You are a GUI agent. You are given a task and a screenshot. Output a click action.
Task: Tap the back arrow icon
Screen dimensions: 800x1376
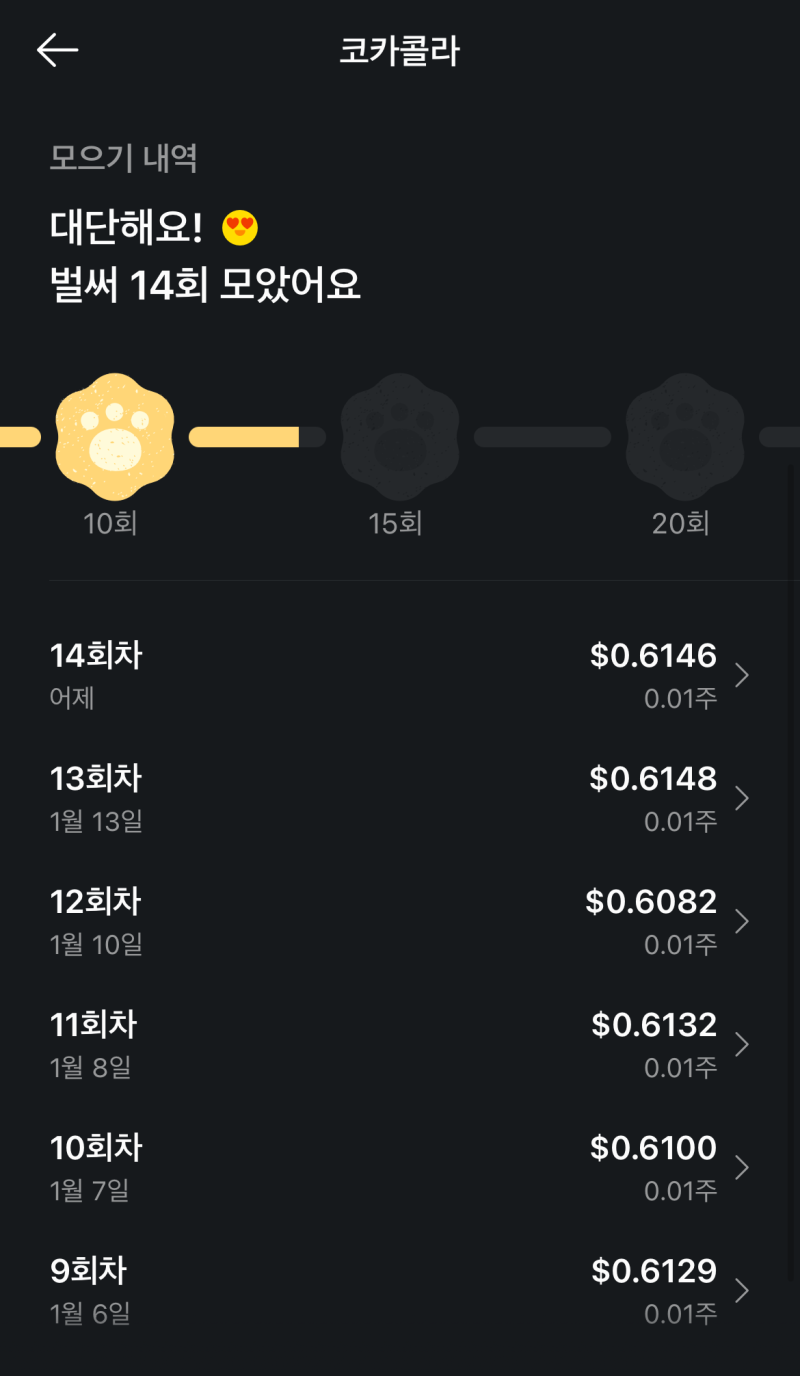coord(58,49)
